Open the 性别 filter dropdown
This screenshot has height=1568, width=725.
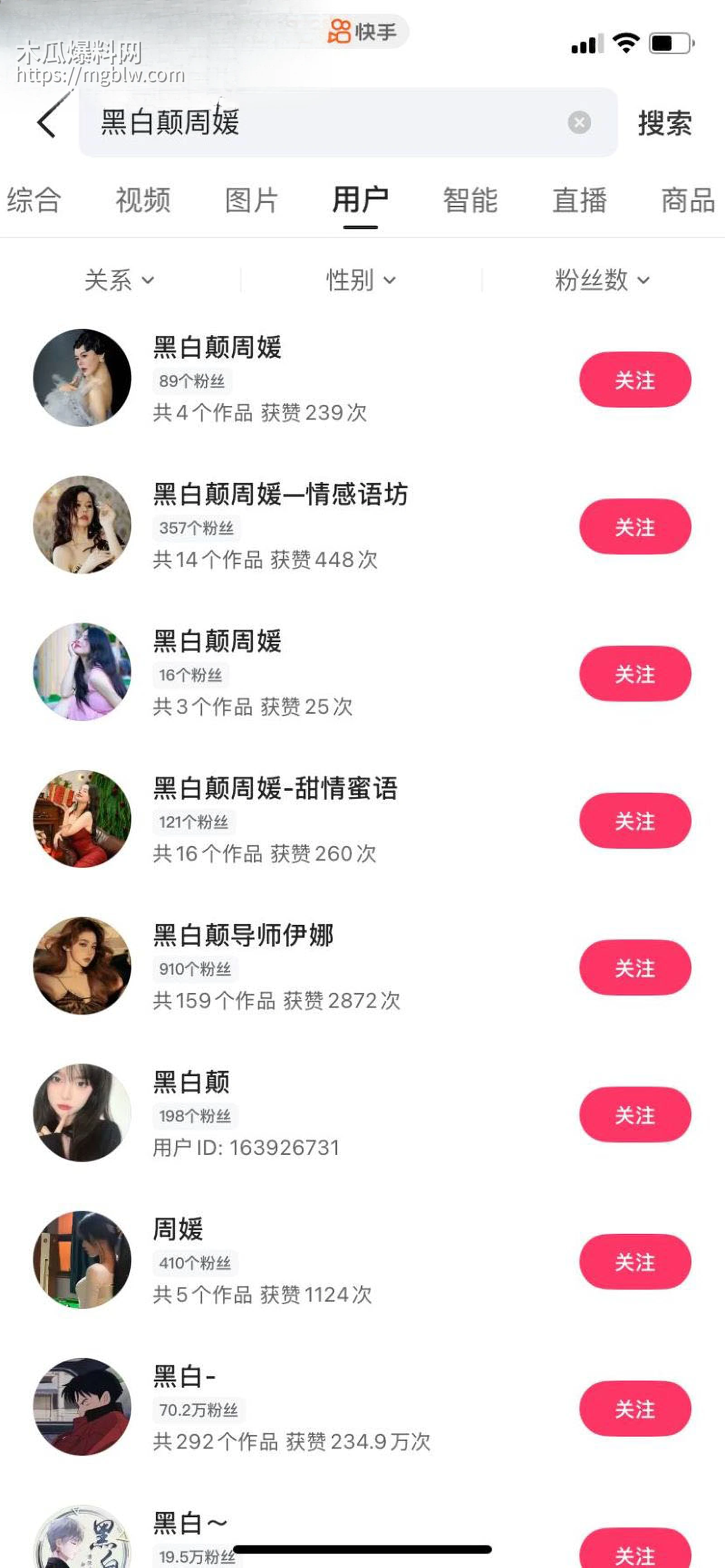[359, 280]
